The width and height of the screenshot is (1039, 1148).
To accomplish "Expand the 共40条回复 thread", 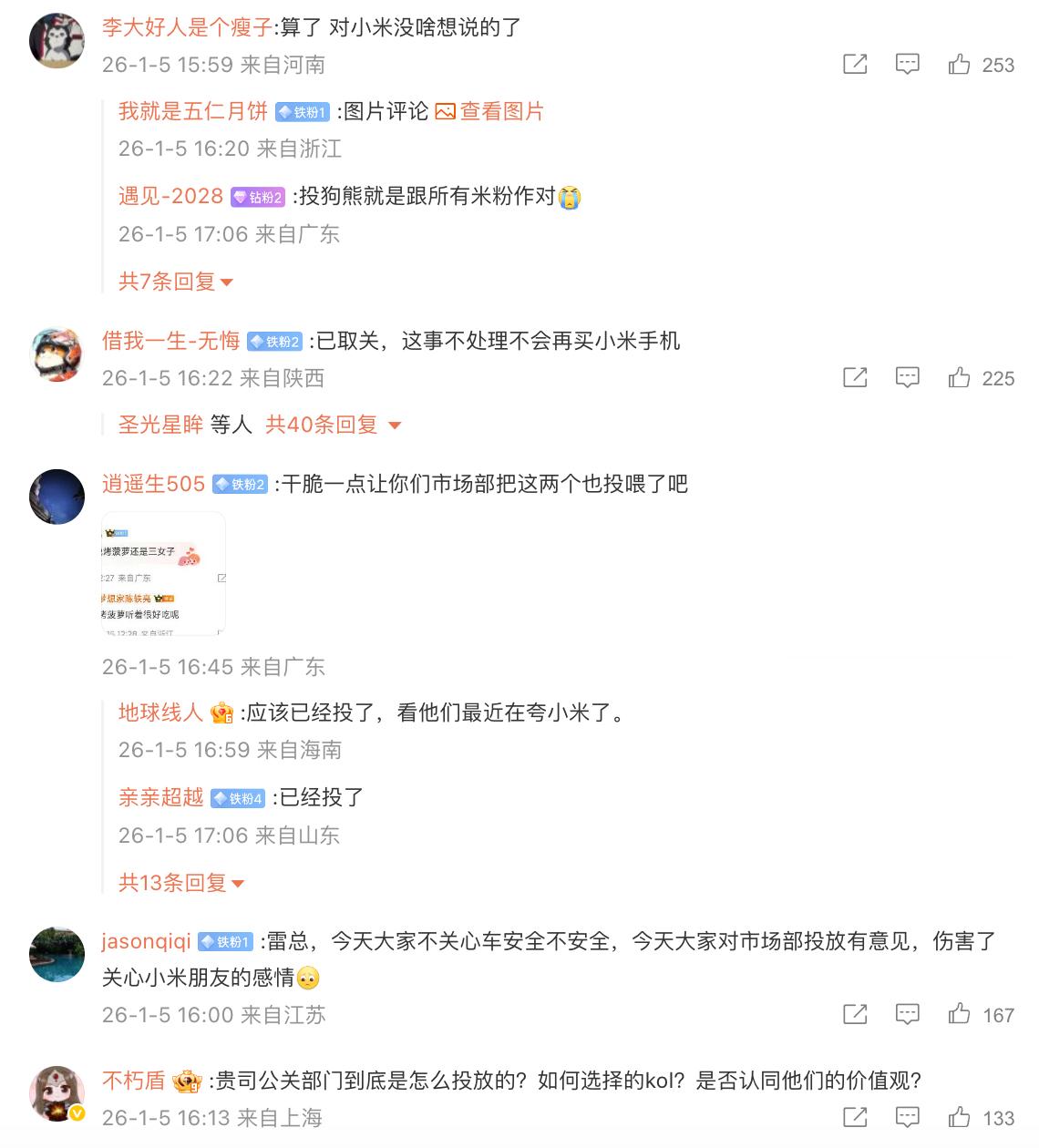I will (325, 425).
